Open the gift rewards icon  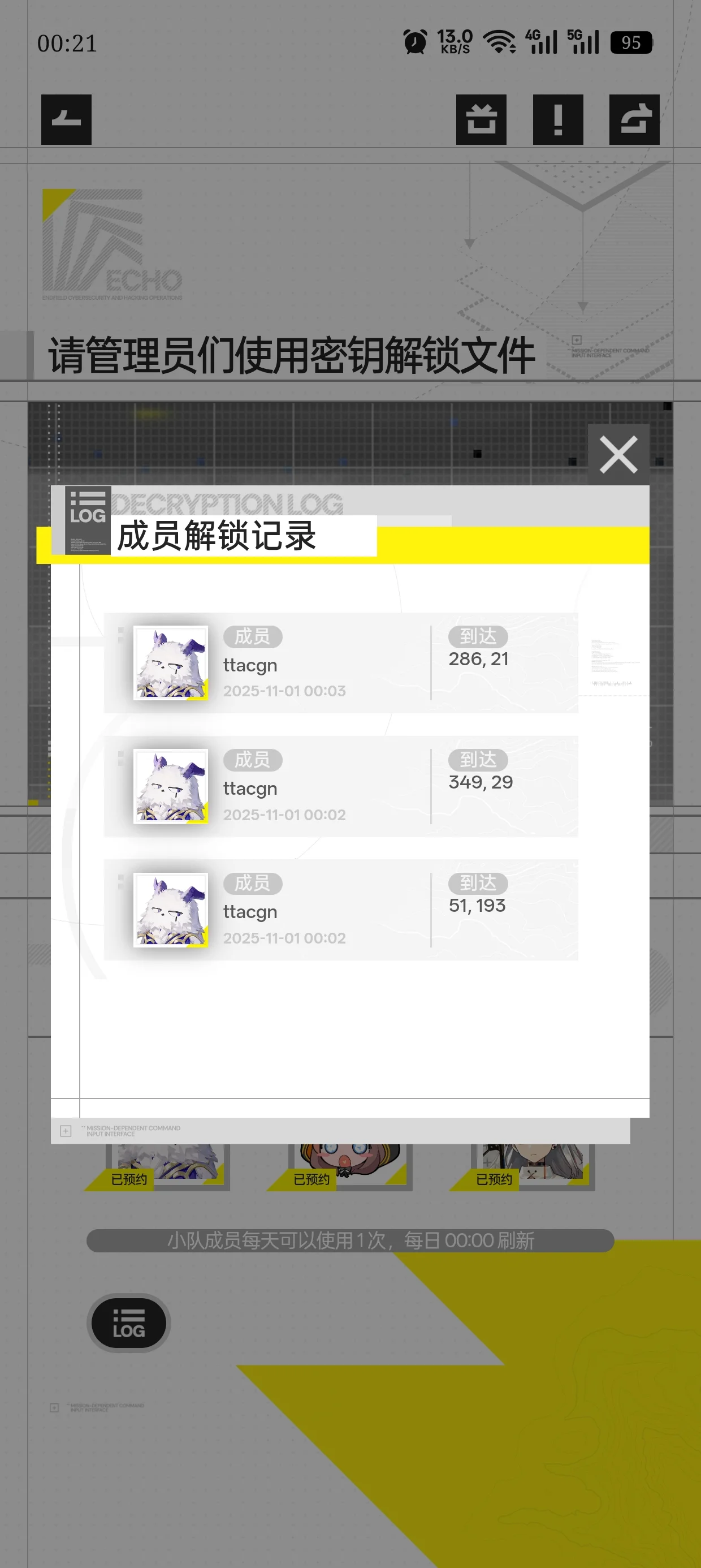click(x=481, y=119)
